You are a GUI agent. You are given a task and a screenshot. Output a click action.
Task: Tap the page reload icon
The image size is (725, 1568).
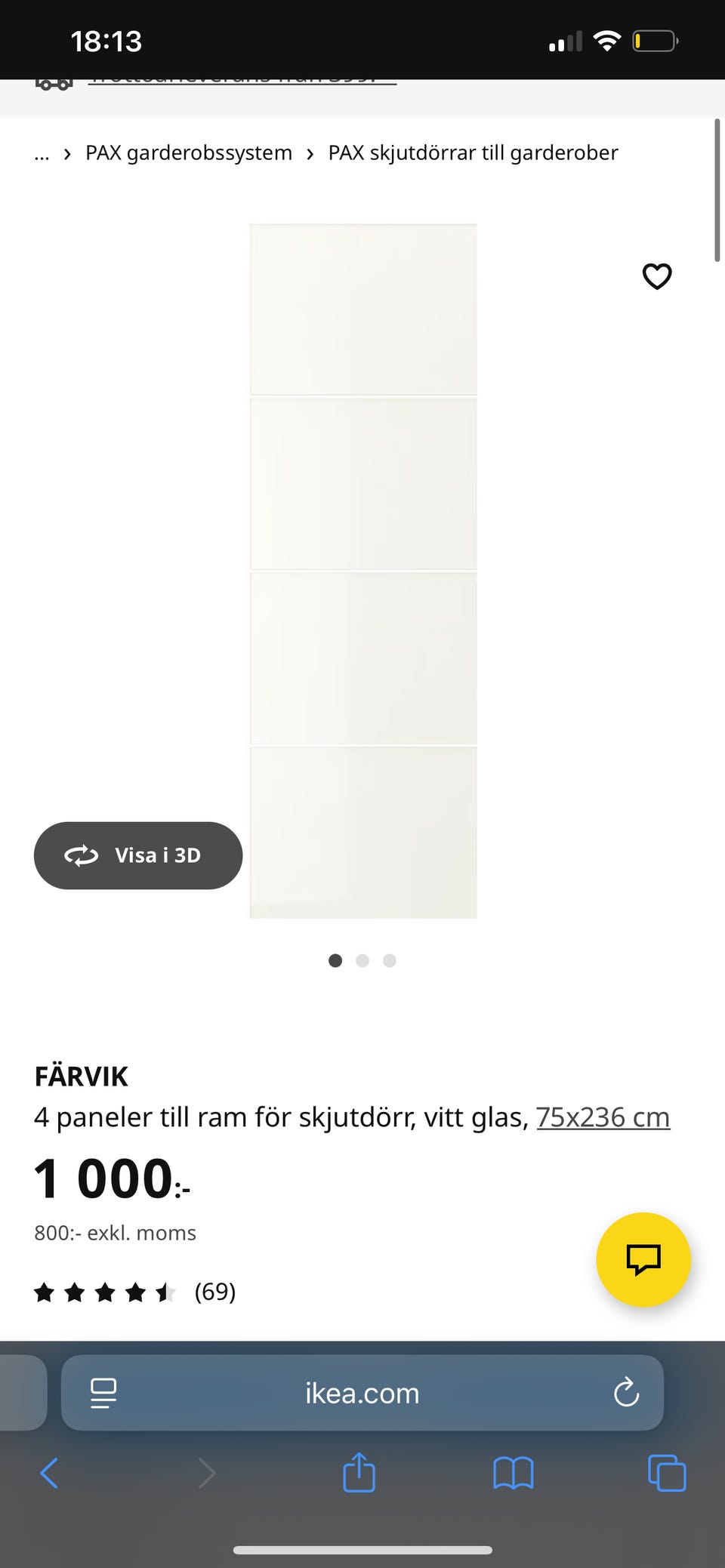626,1393
